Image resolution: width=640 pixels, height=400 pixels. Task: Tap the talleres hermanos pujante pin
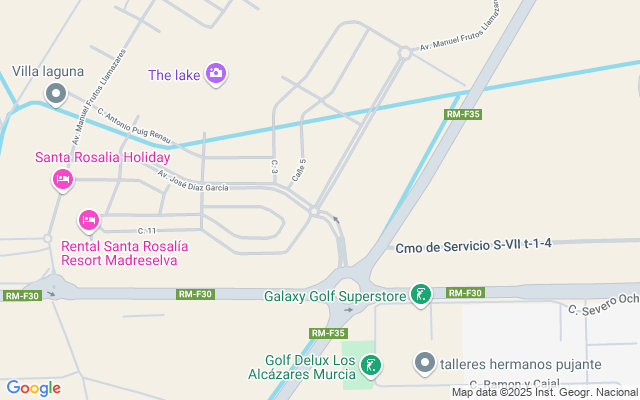click(425, 363)
